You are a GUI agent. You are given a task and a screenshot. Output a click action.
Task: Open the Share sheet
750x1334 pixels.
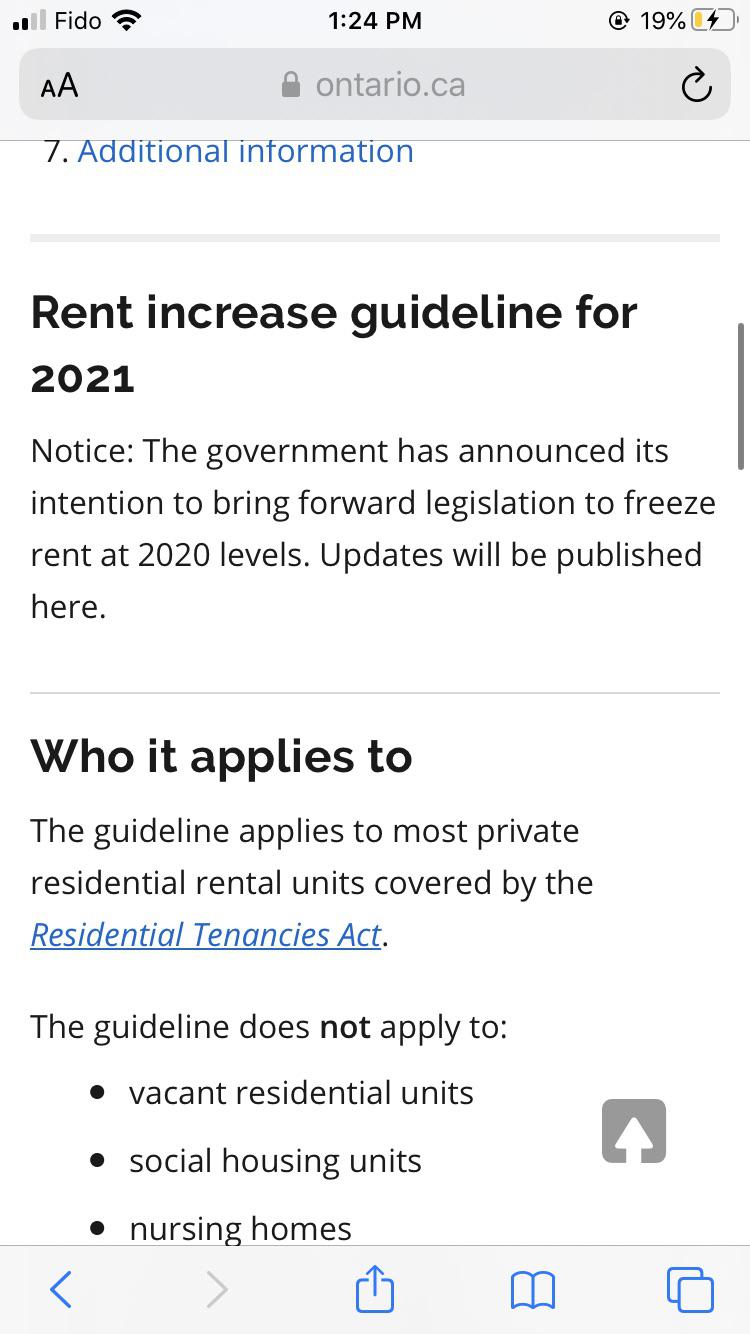(x=373, y=1289)
